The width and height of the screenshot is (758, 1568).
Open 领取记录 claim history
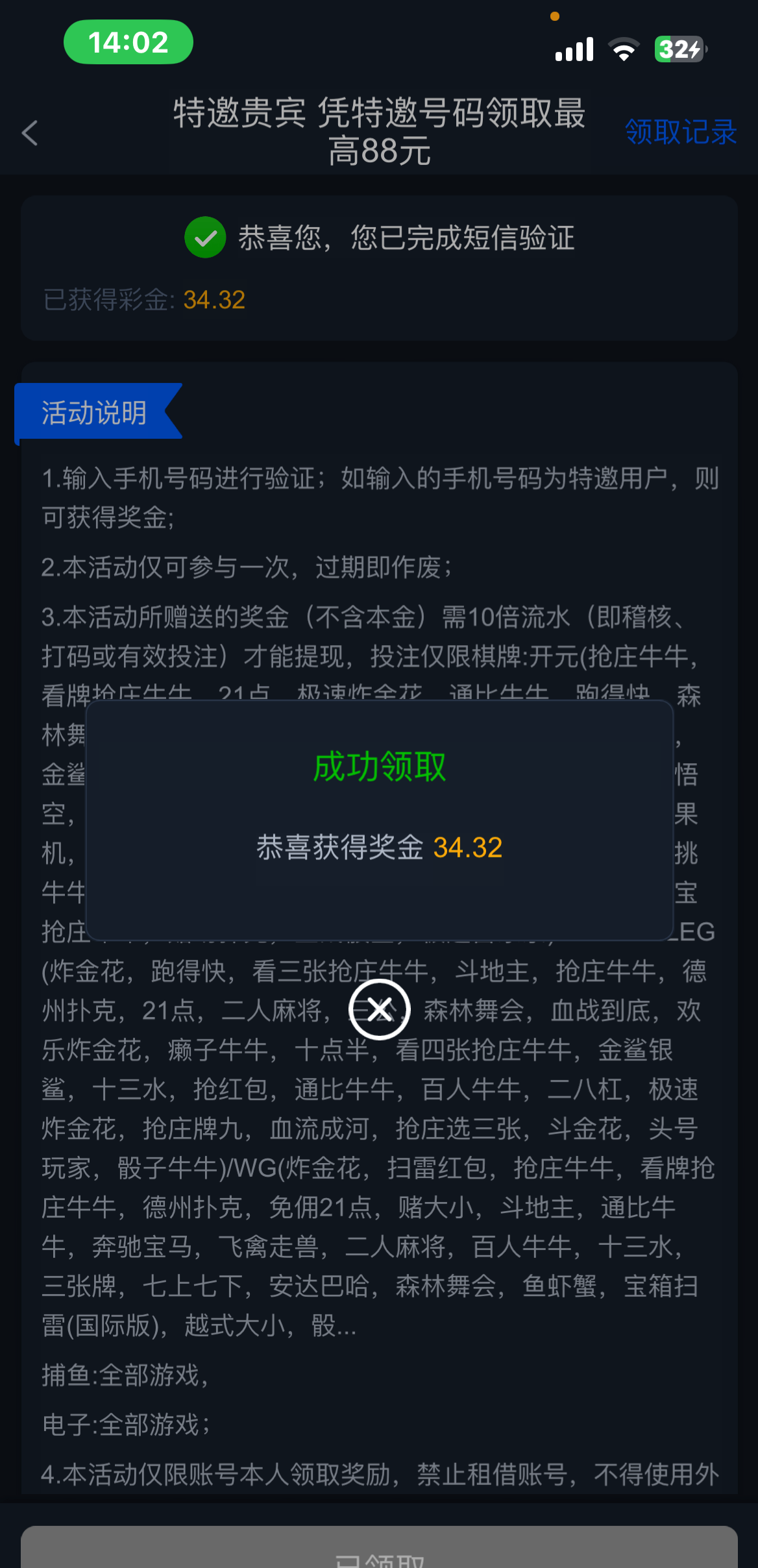click(680, 132)
